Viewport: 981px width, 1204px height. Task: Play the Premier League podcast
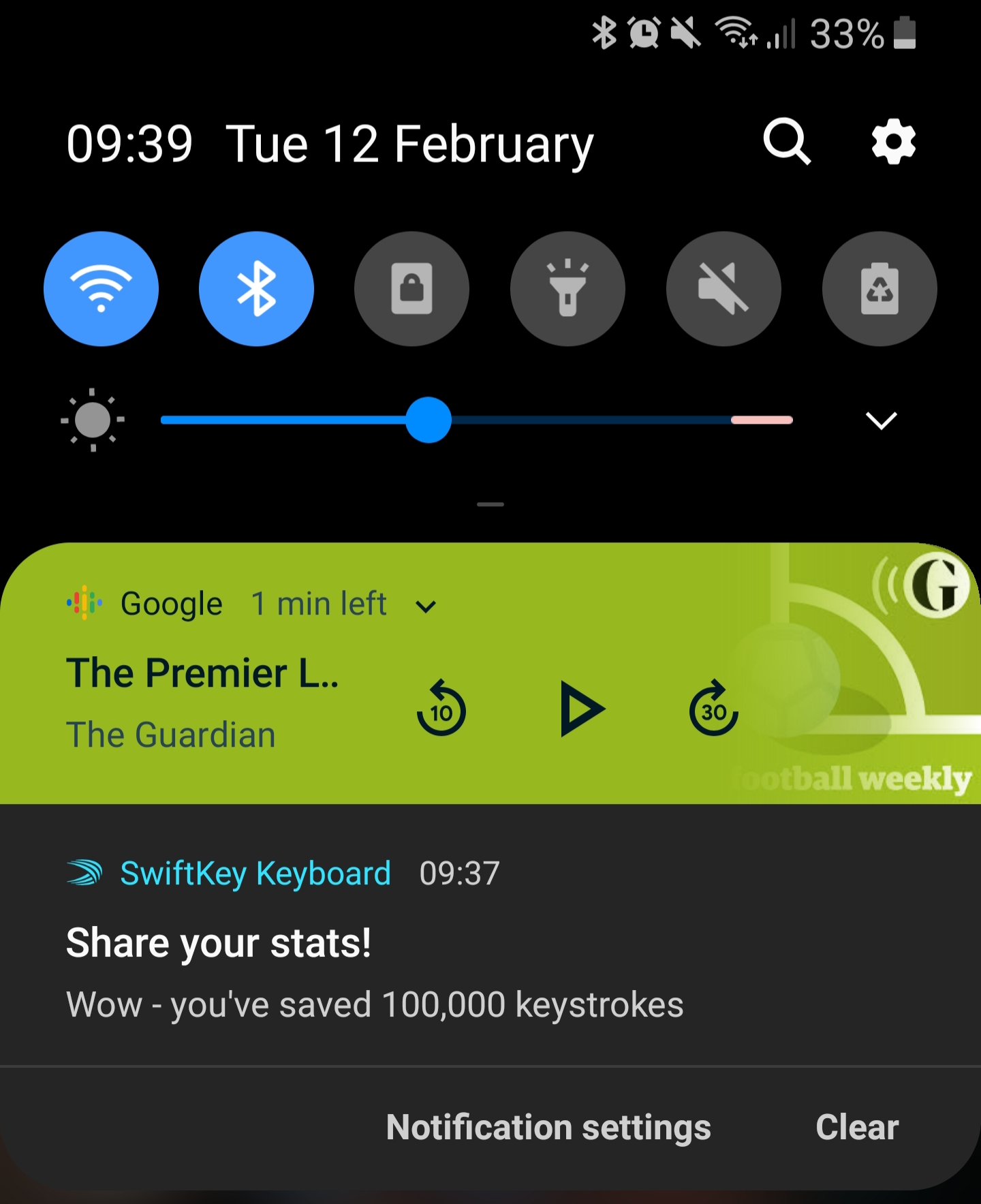[x=580, y=709]
